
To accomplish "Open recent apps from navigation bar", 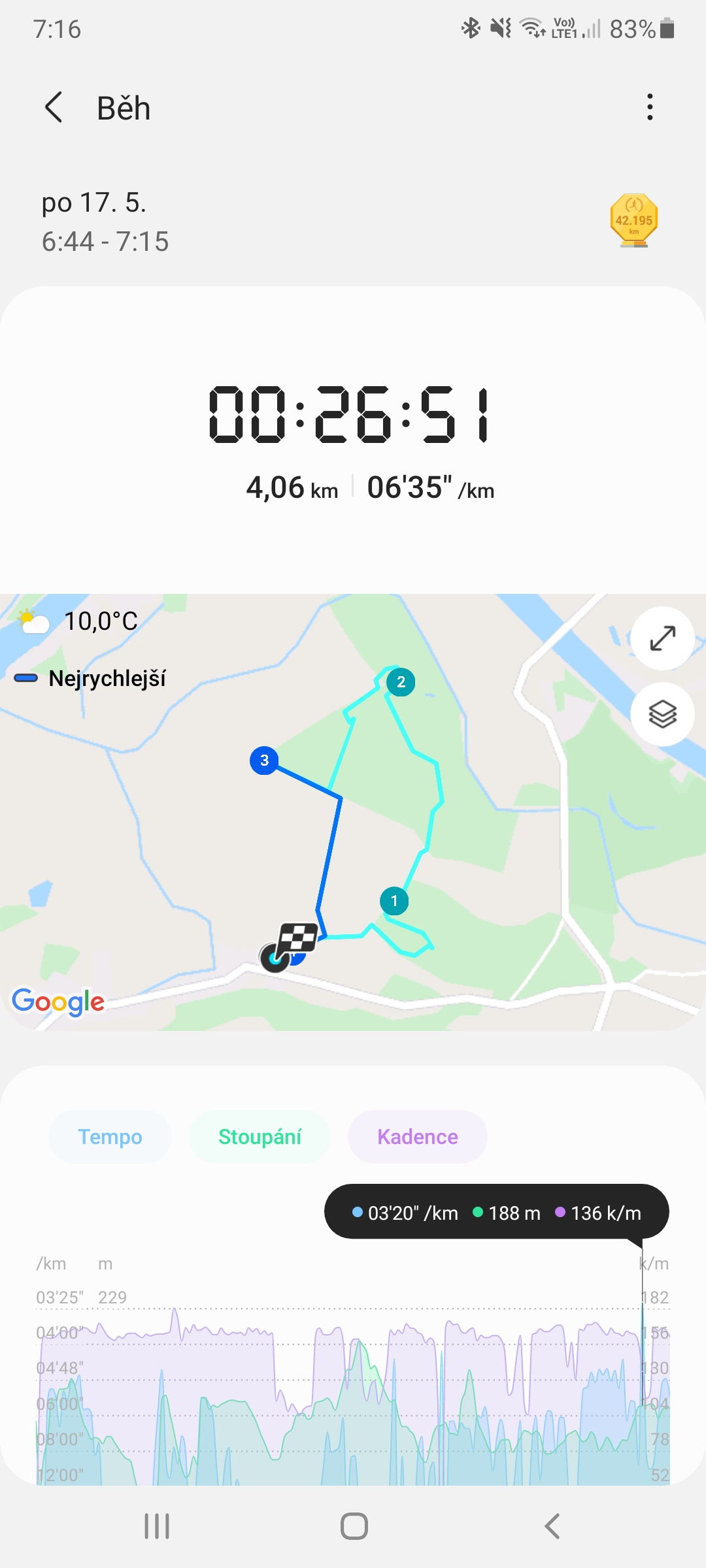I will click(157, 1526).
